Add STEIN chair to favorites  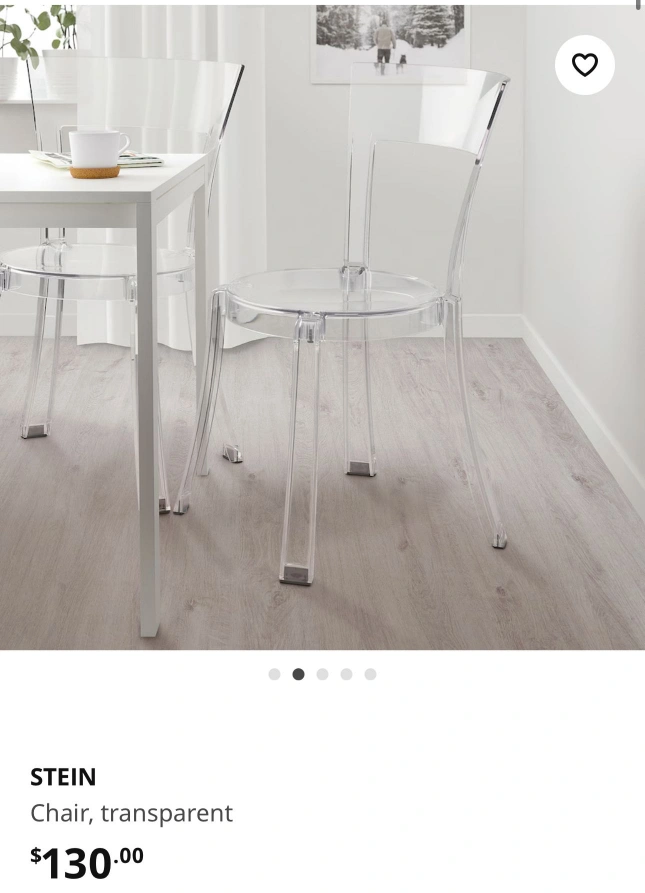click(584, 65)
